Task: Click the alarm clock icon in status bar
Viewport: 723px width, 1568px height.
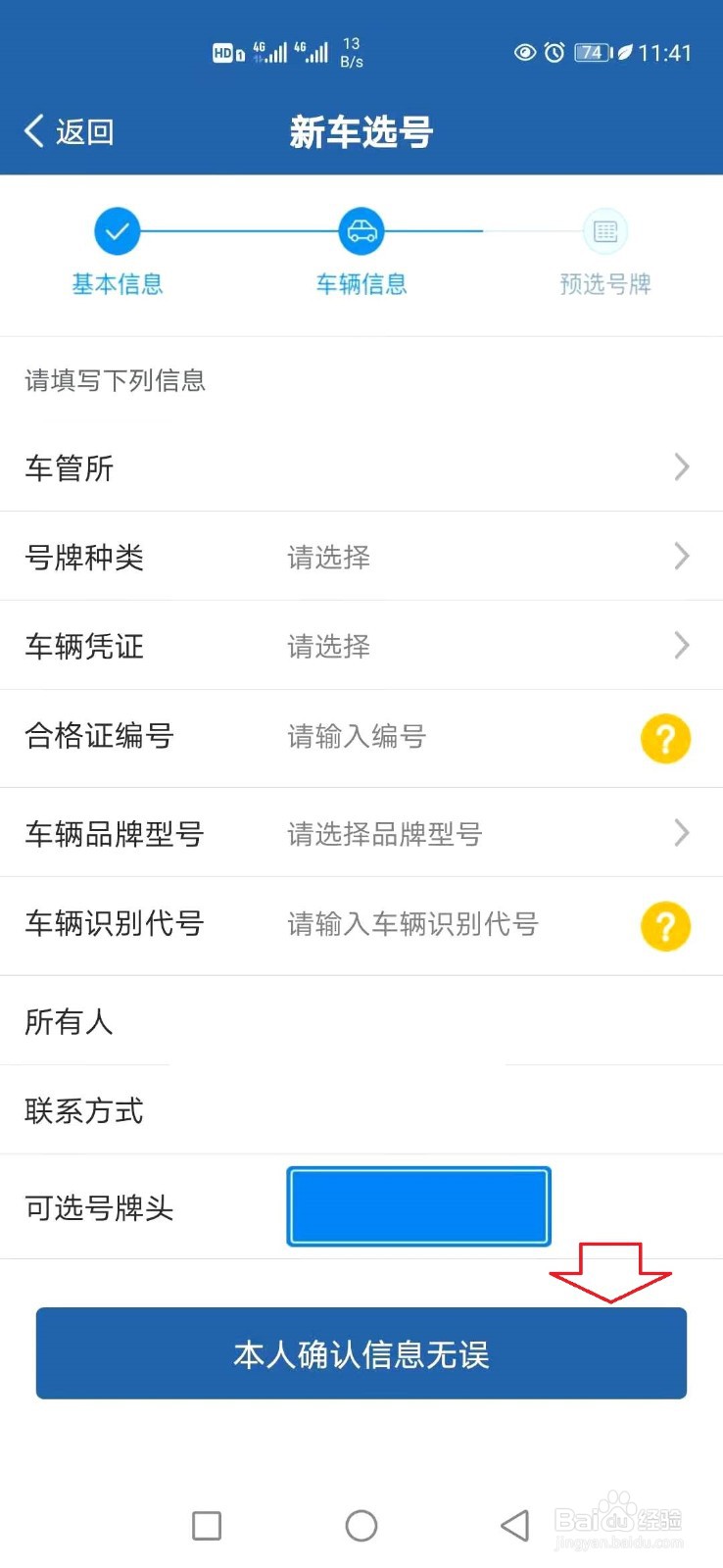Action: point(554,53)
